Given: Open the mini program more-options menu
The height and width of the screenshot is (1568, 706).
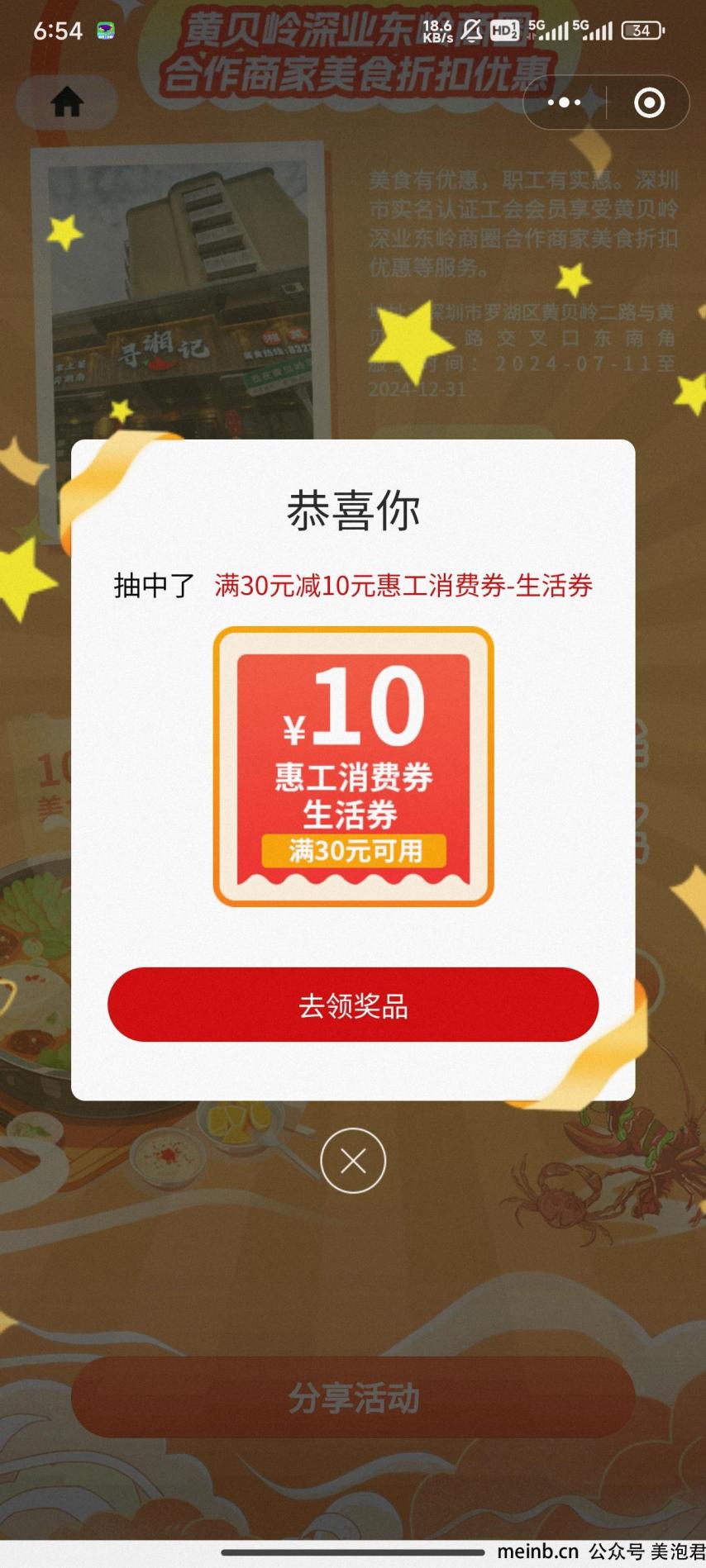Looking at the screenshot, I should (565, 102).
